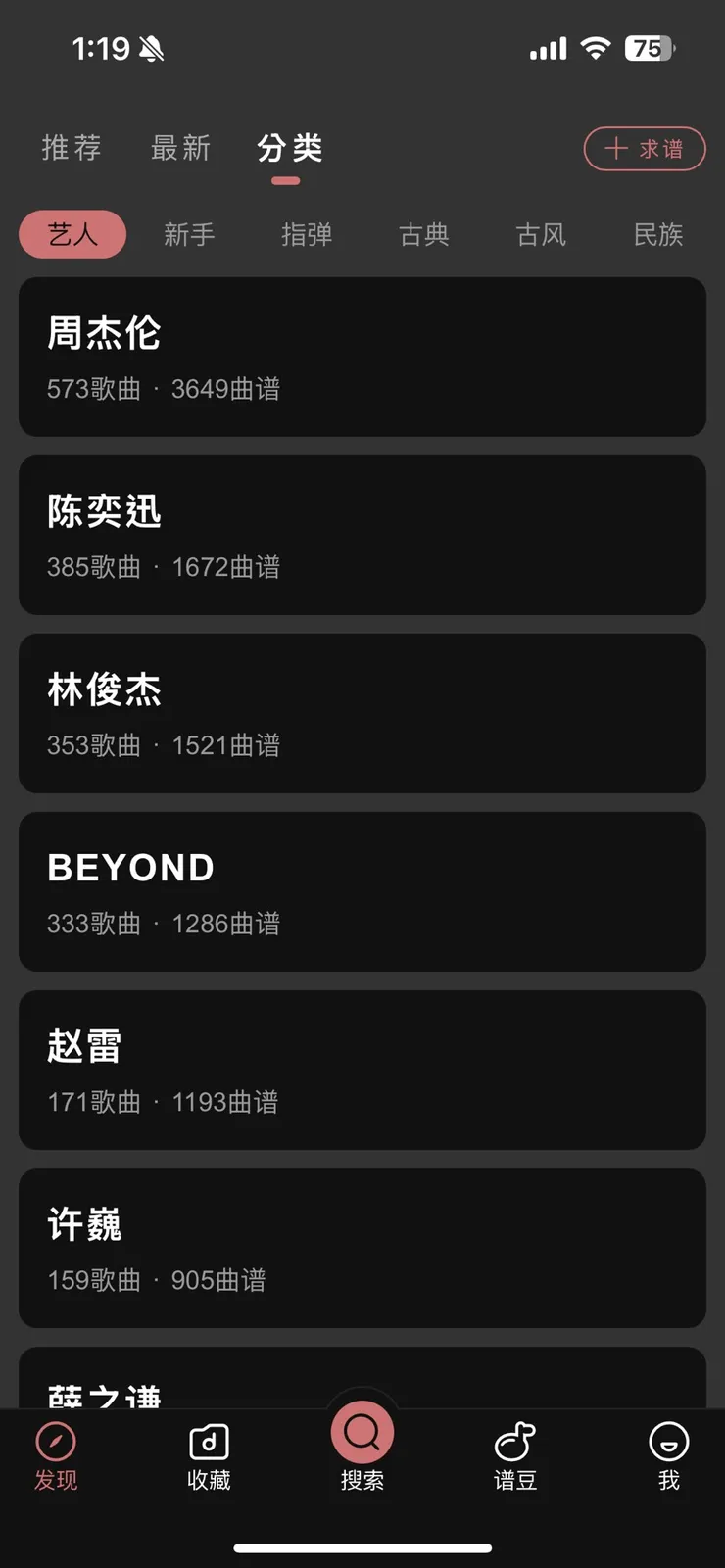Viewport: 725px width, 1568px height.
Task: Click the 求谱 request button
Action: (x=645, y=149)
